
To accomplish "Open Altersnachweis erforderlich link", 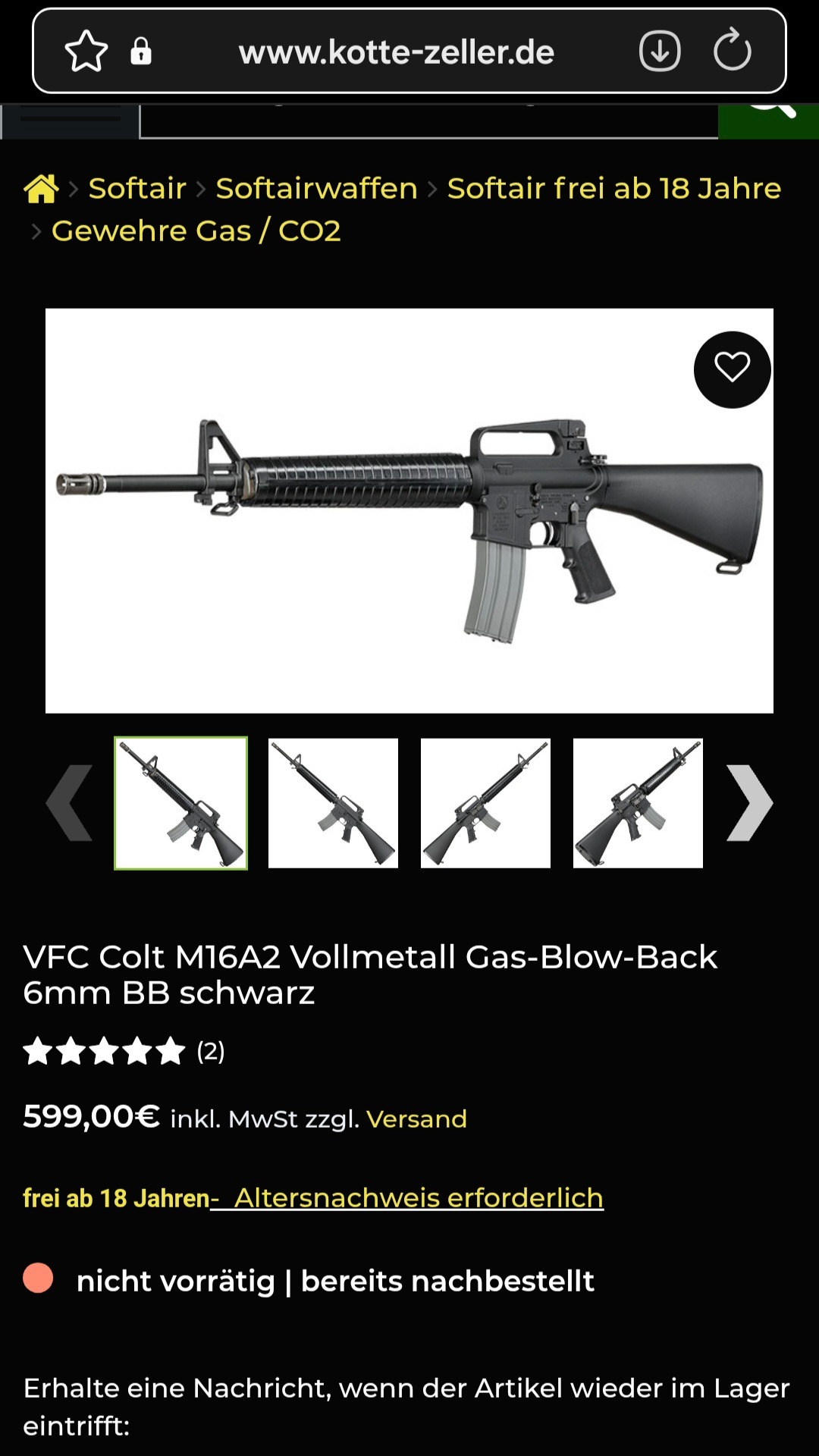I will point(418,1198).
